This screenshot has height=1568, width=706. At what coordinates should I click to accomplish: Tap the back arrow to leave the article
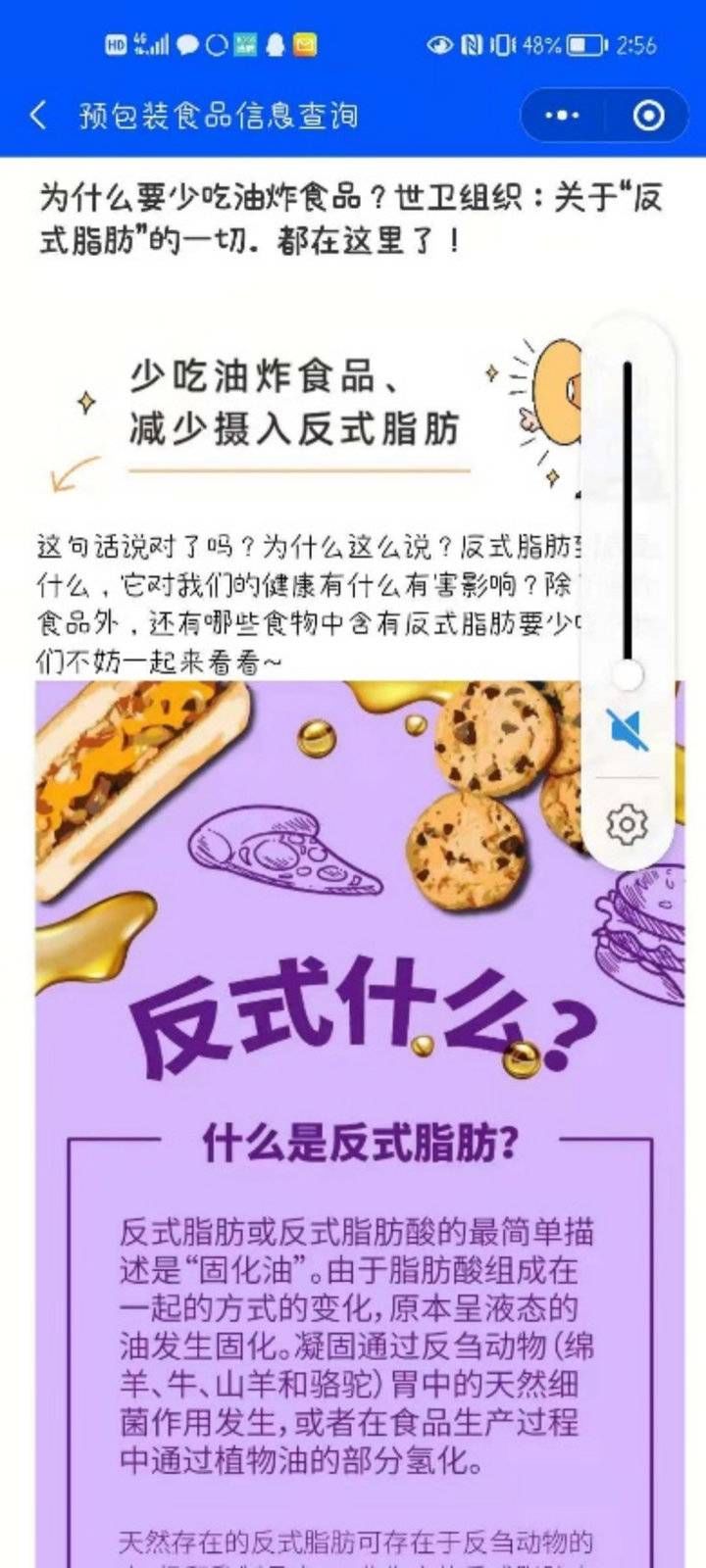(37, 115)
